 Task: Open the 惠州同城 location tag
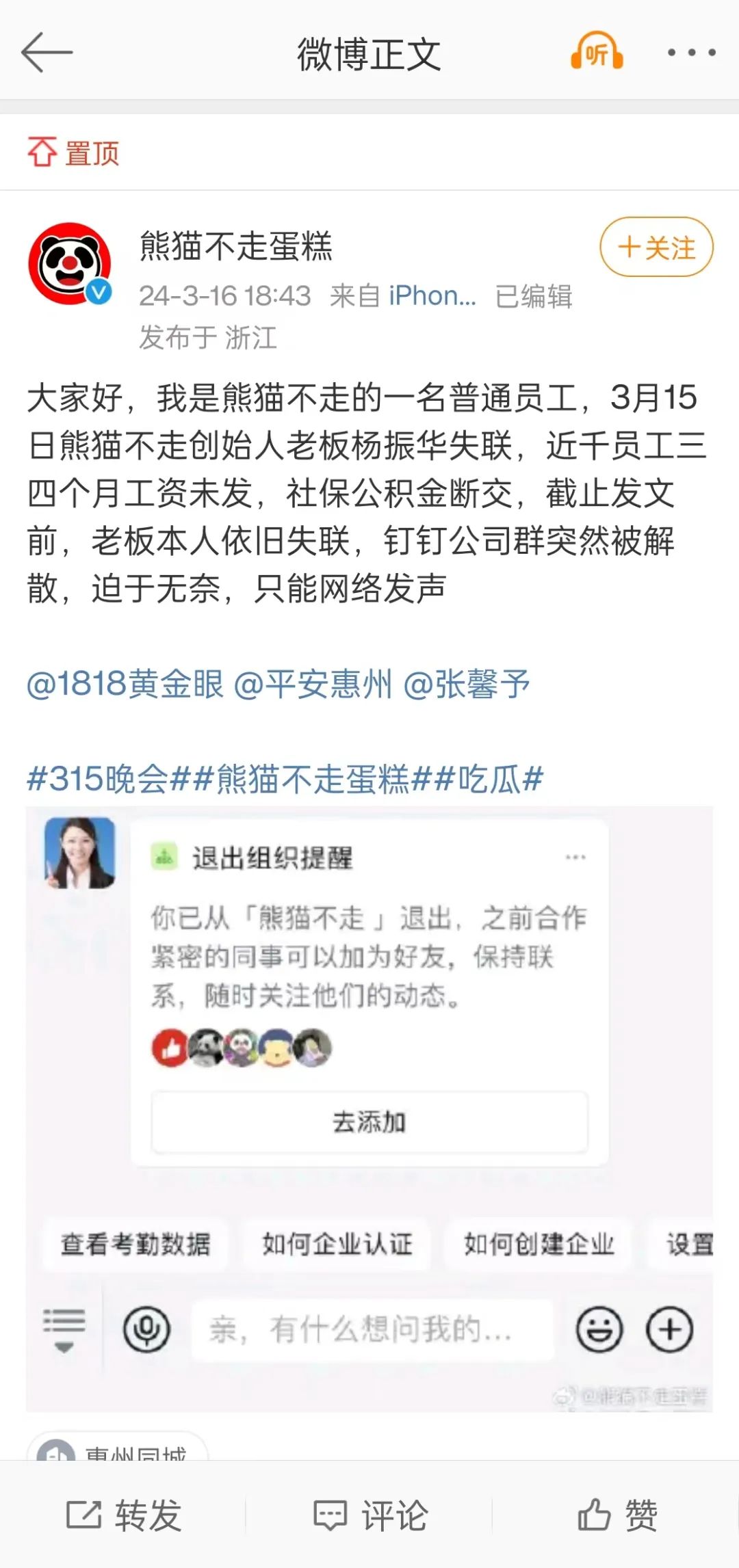118,1448
